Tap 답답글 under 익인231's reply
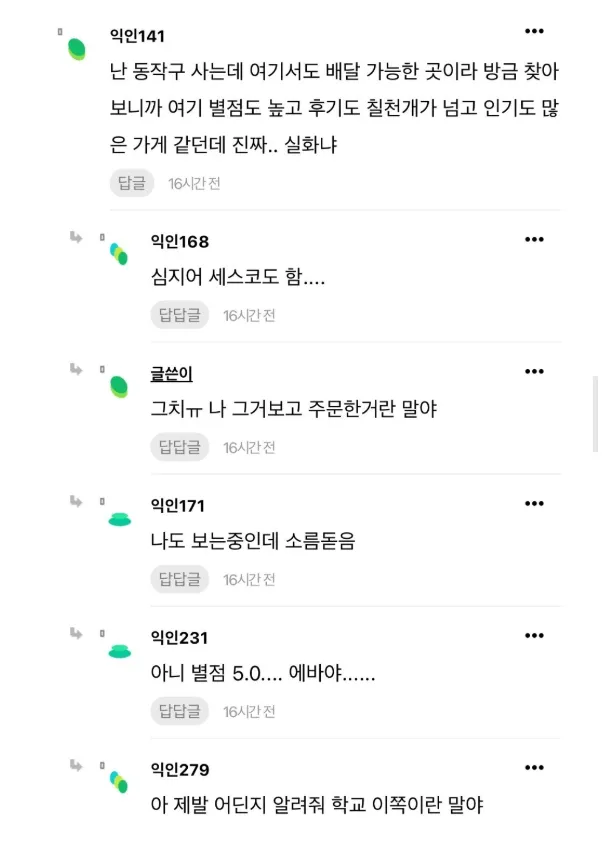 [x=179, y=711]
